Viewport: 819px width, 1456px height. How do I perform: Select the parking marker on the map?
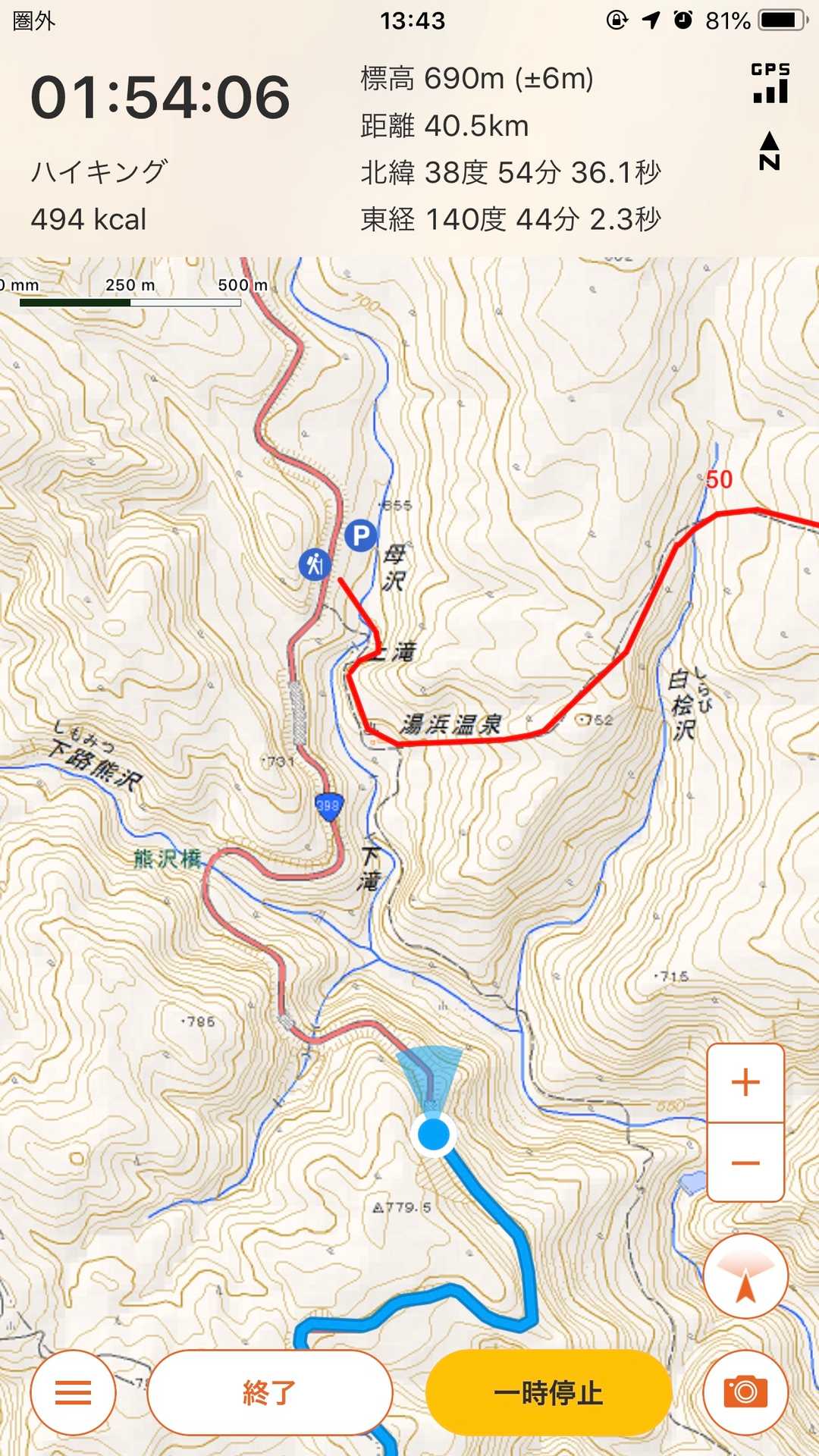(x=361, y=536)
